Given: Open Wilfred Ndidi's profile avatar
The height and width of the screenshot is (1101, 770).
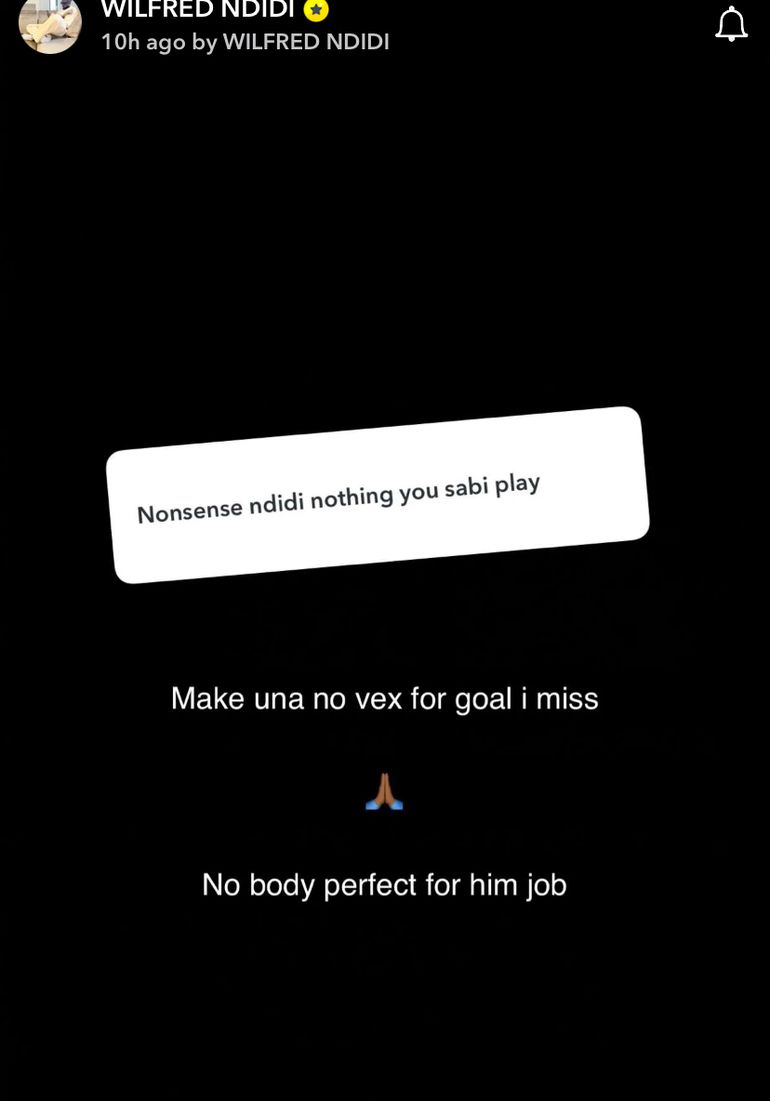Looking at the screenshot, I should [x=49, y=23].
